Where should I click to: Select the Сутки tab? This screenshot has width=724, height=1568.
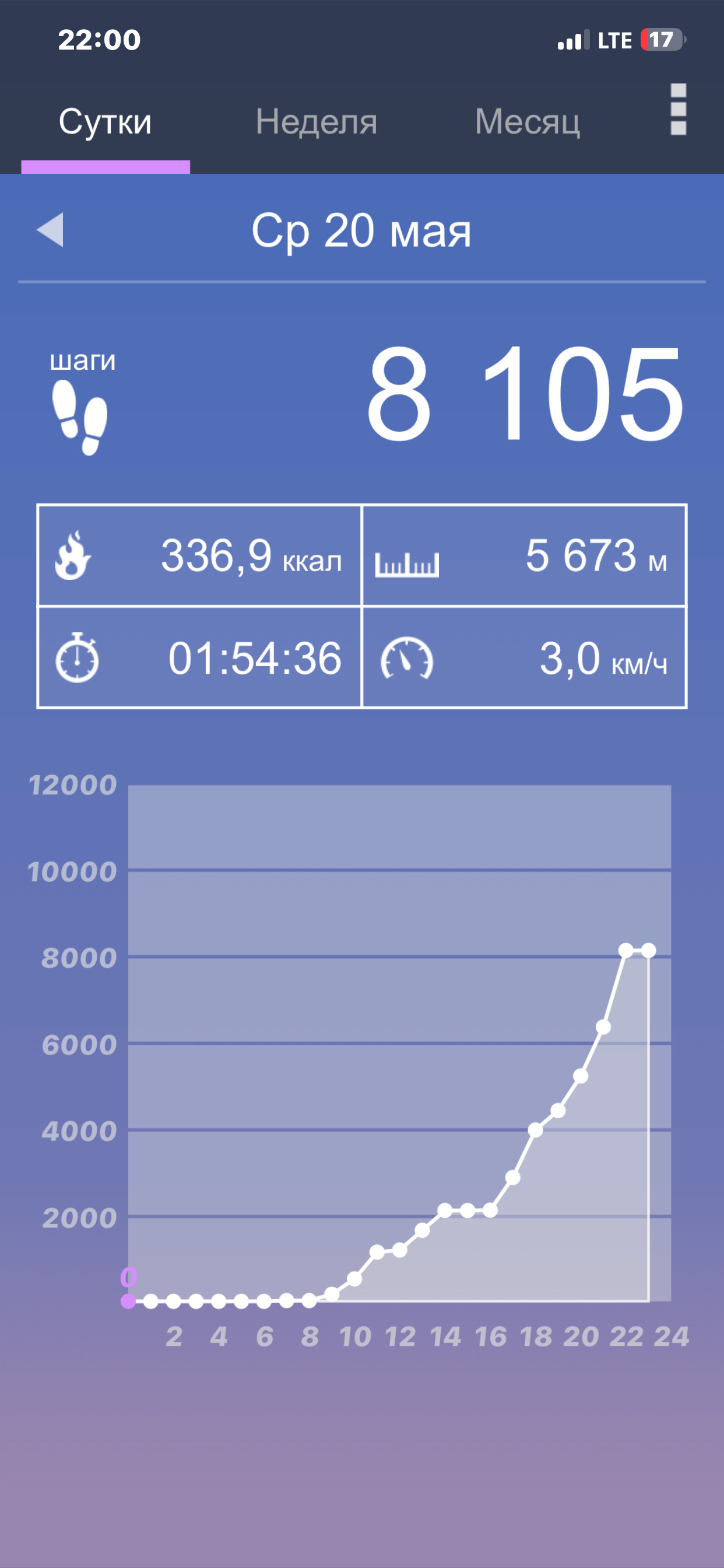tap(106, 122)
